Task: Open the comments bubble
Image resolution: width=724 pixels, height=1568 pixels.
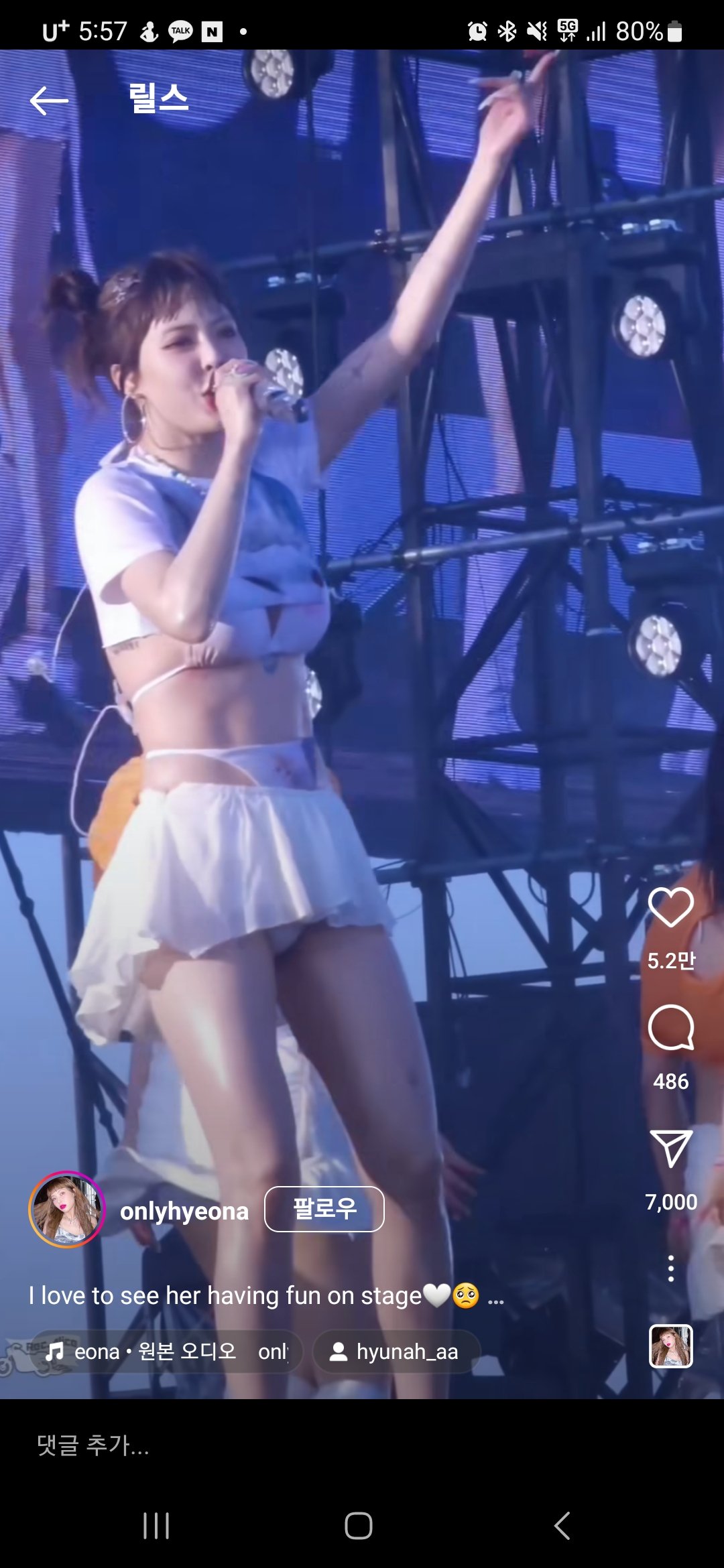Action: (x=670, y=1027)
